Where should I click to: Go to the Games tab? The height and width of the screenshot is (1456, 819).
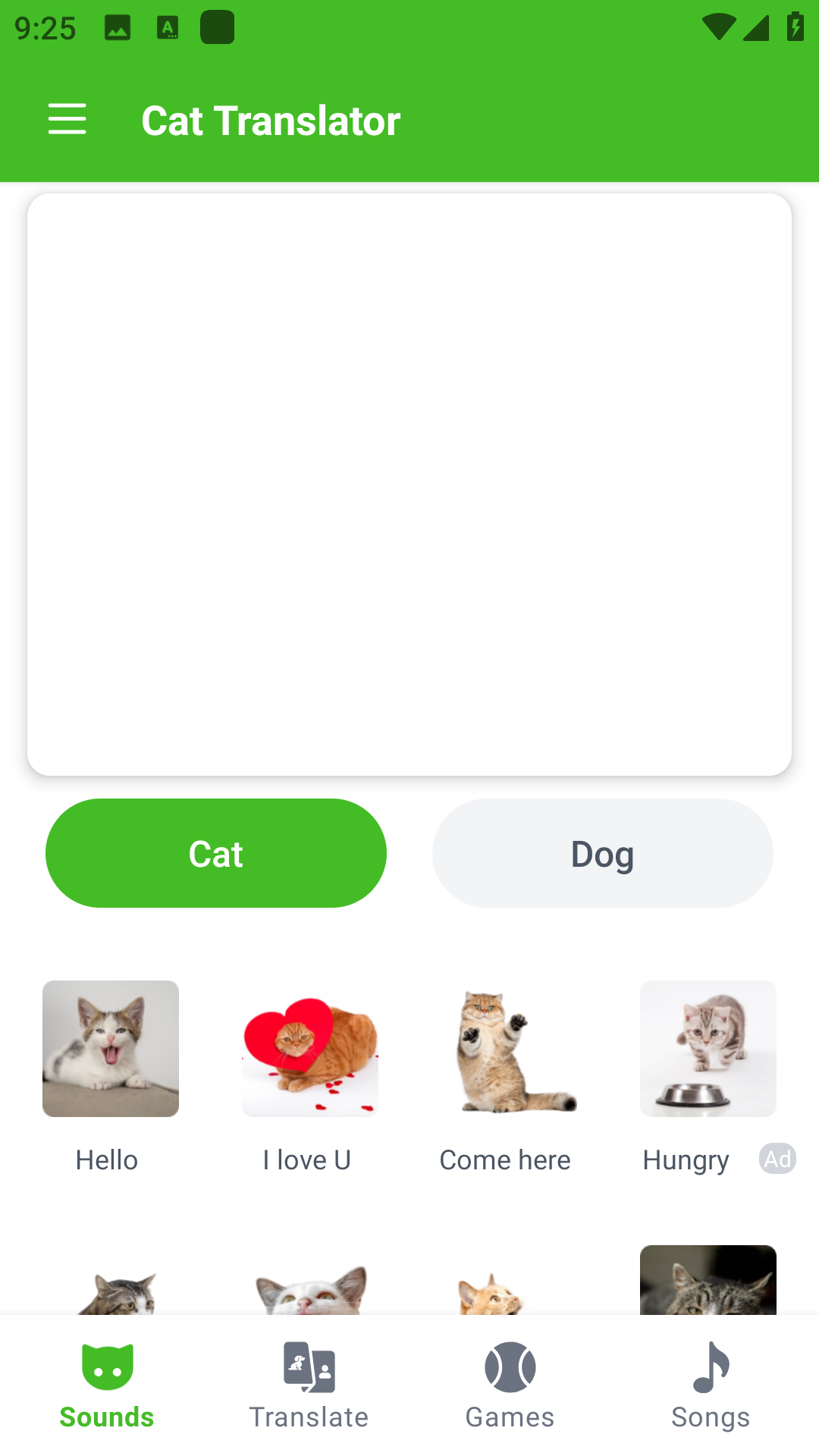[510, 1385]
